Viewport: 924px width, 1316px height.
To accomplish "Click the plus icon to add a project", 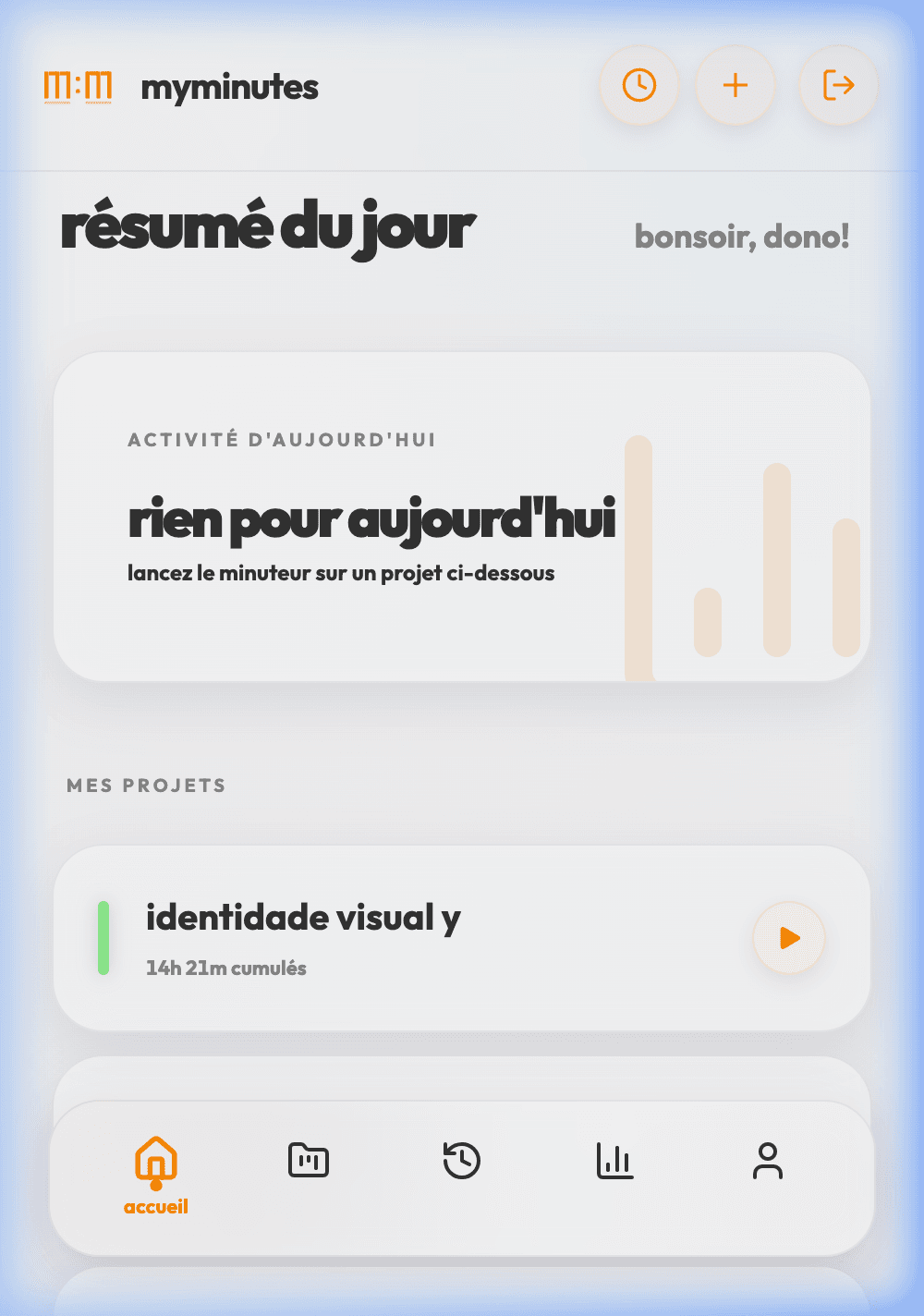I will point(736,85).
